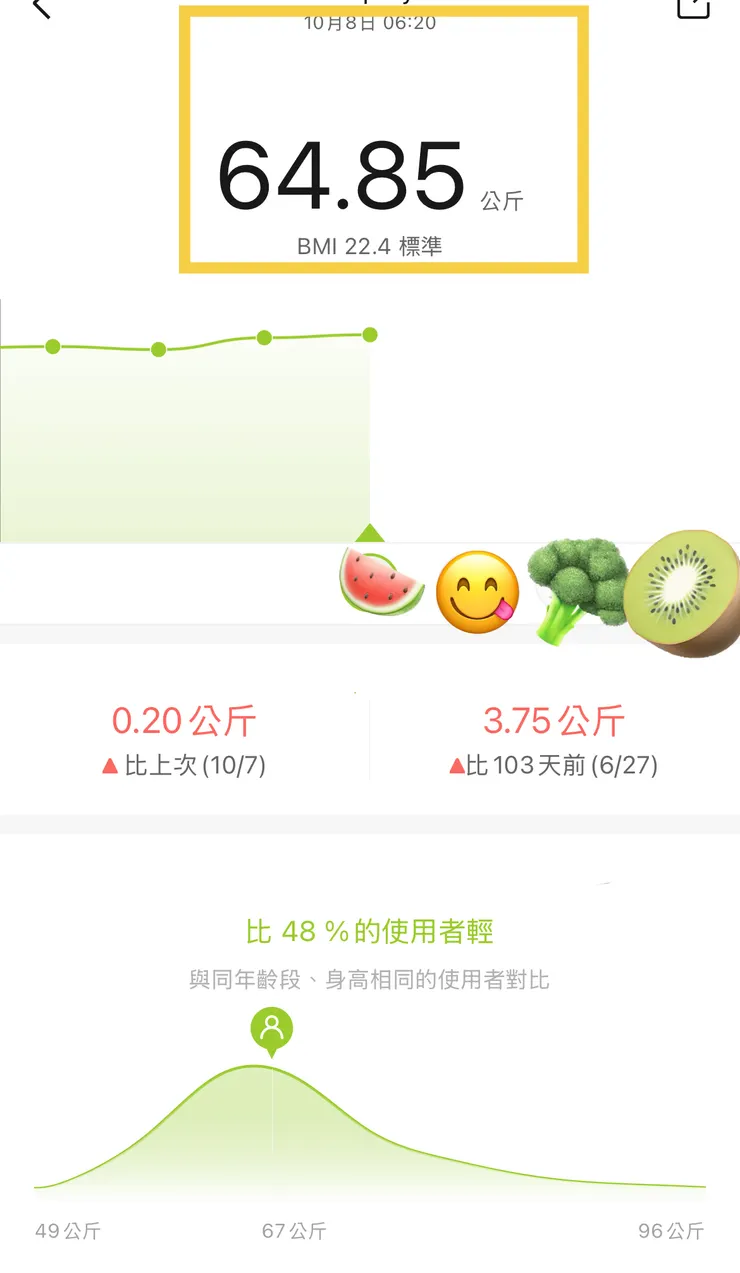The height and width of the screenshot is (1273, 740).
Task: Toggle the green triangle marker under the chart
Action: [x=370, y=532]
